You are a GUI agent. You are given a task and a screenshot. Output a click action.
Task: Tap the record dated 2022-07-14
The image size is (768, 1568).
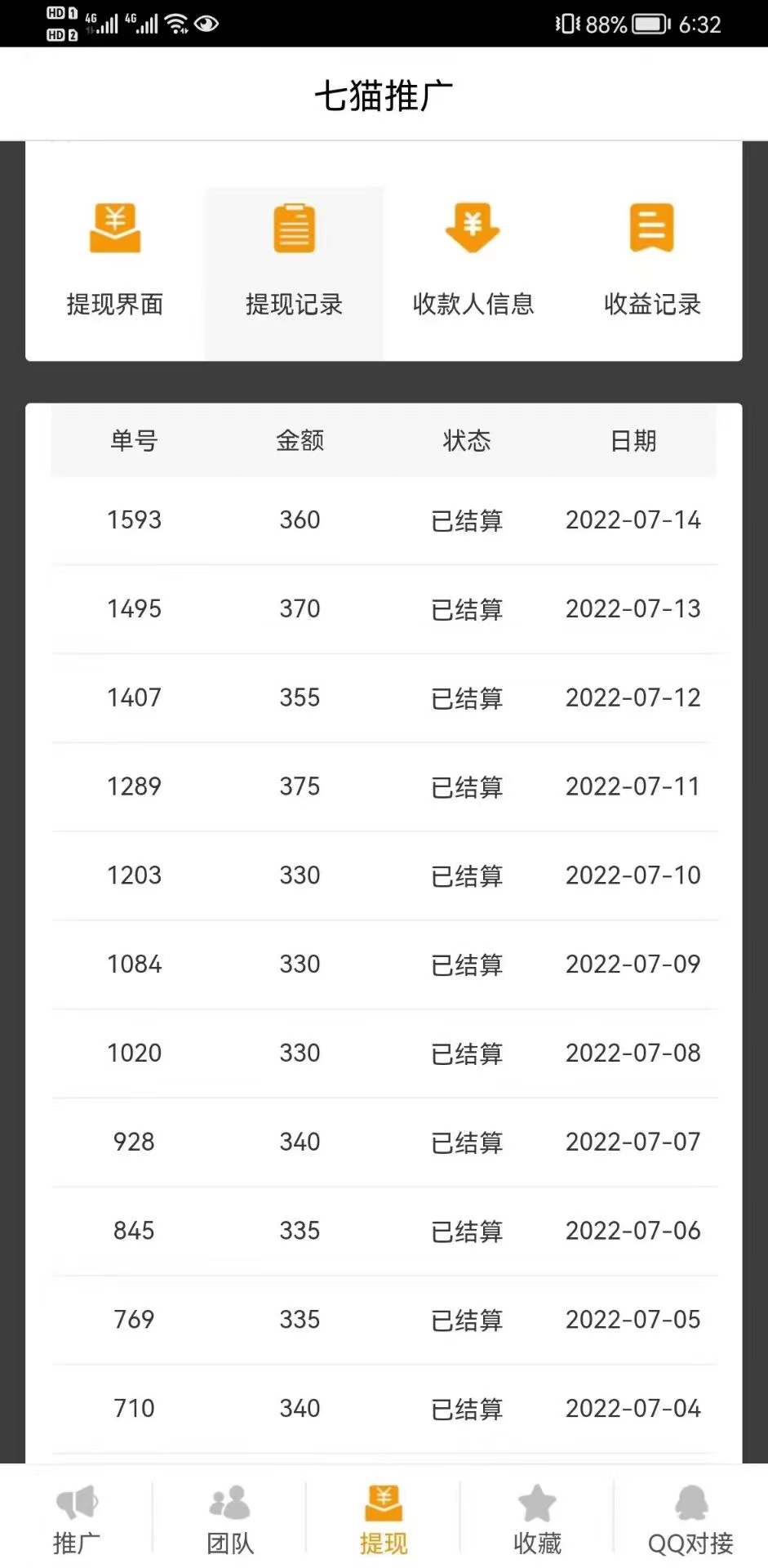coord(633,520)
